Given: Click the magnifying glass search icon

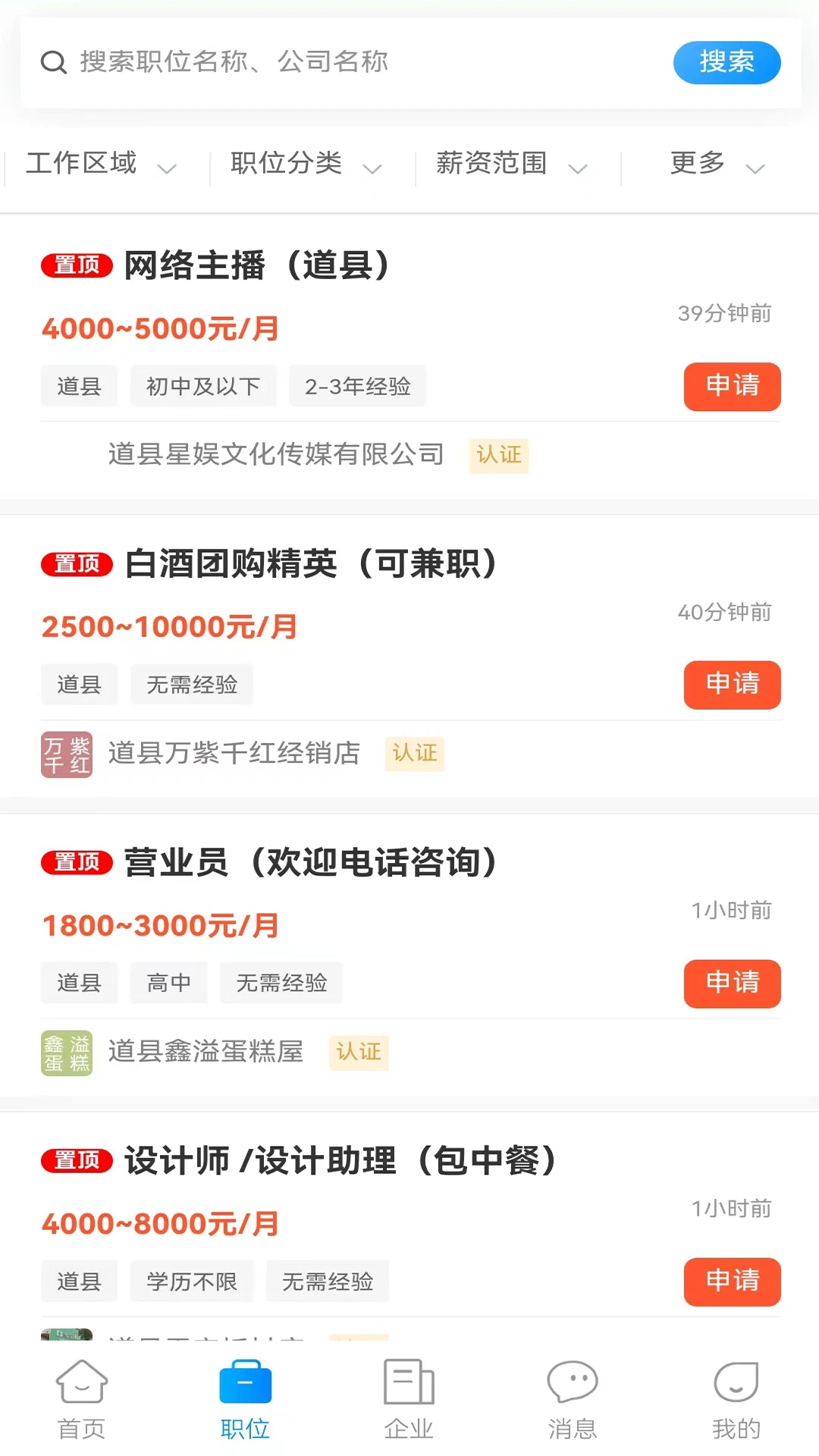Looking at the screenshot, I should click(52, 61).
